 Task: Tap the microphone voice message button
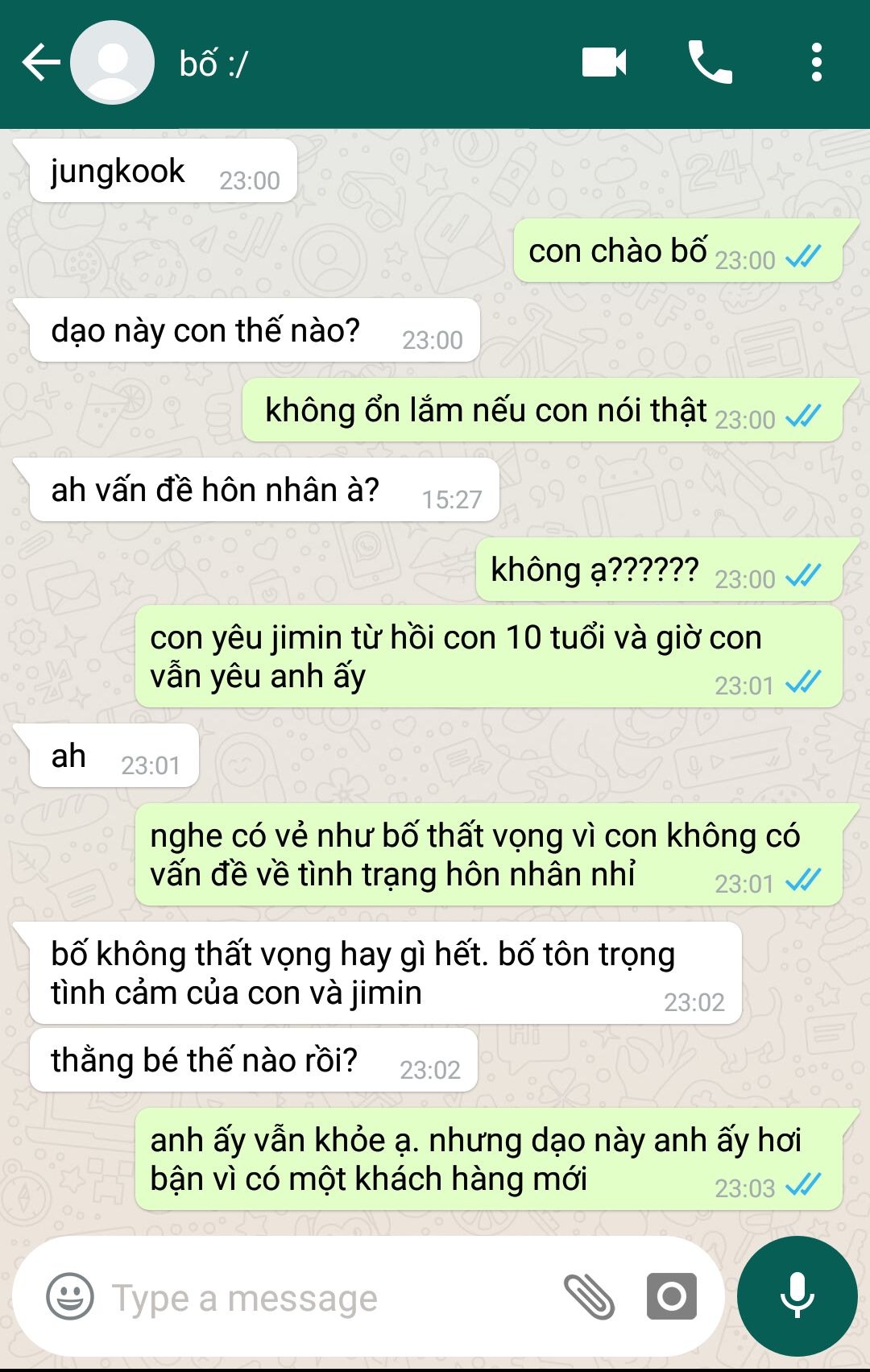click(797, 1296)
